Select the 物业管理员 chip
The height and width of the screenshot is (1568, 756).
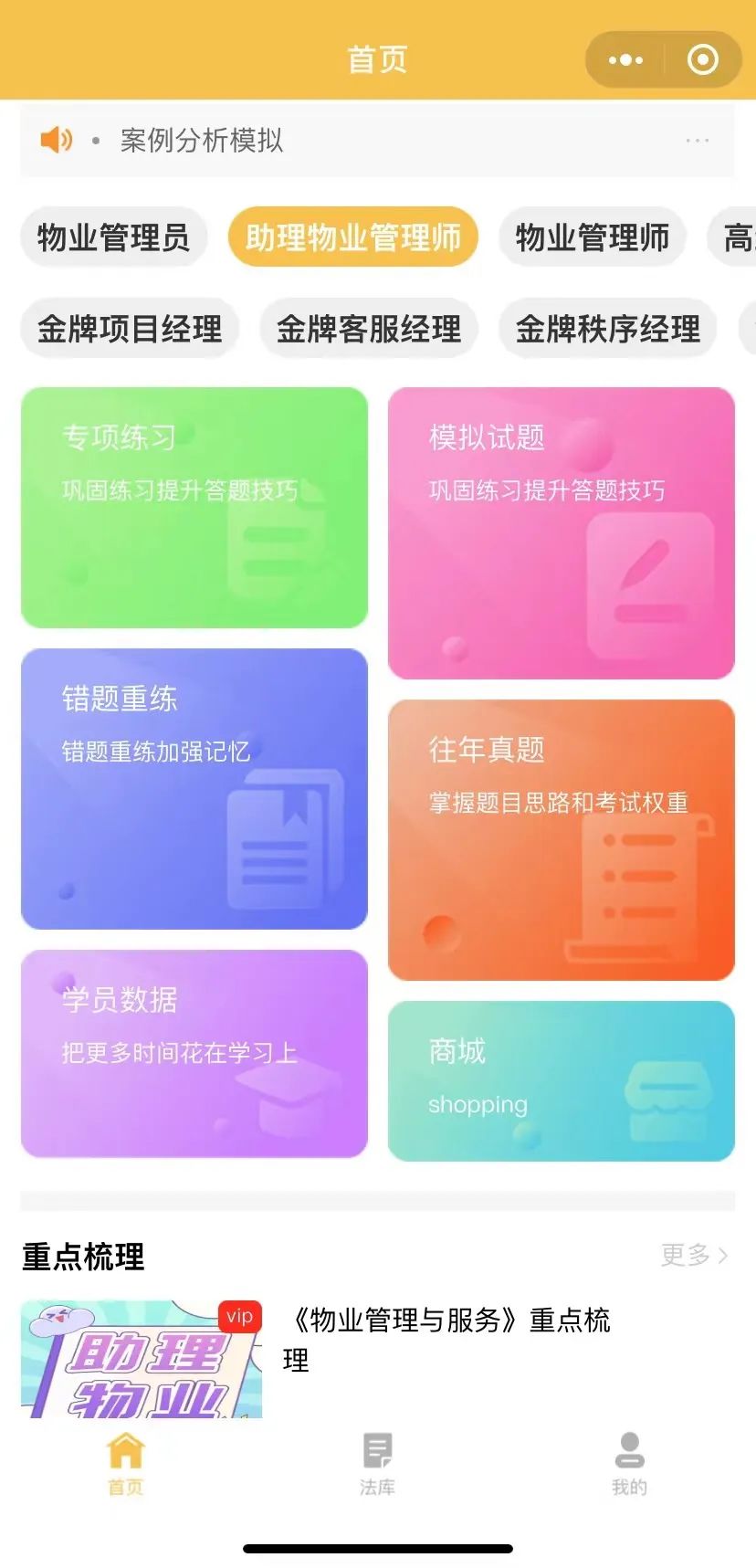(113, 237)
